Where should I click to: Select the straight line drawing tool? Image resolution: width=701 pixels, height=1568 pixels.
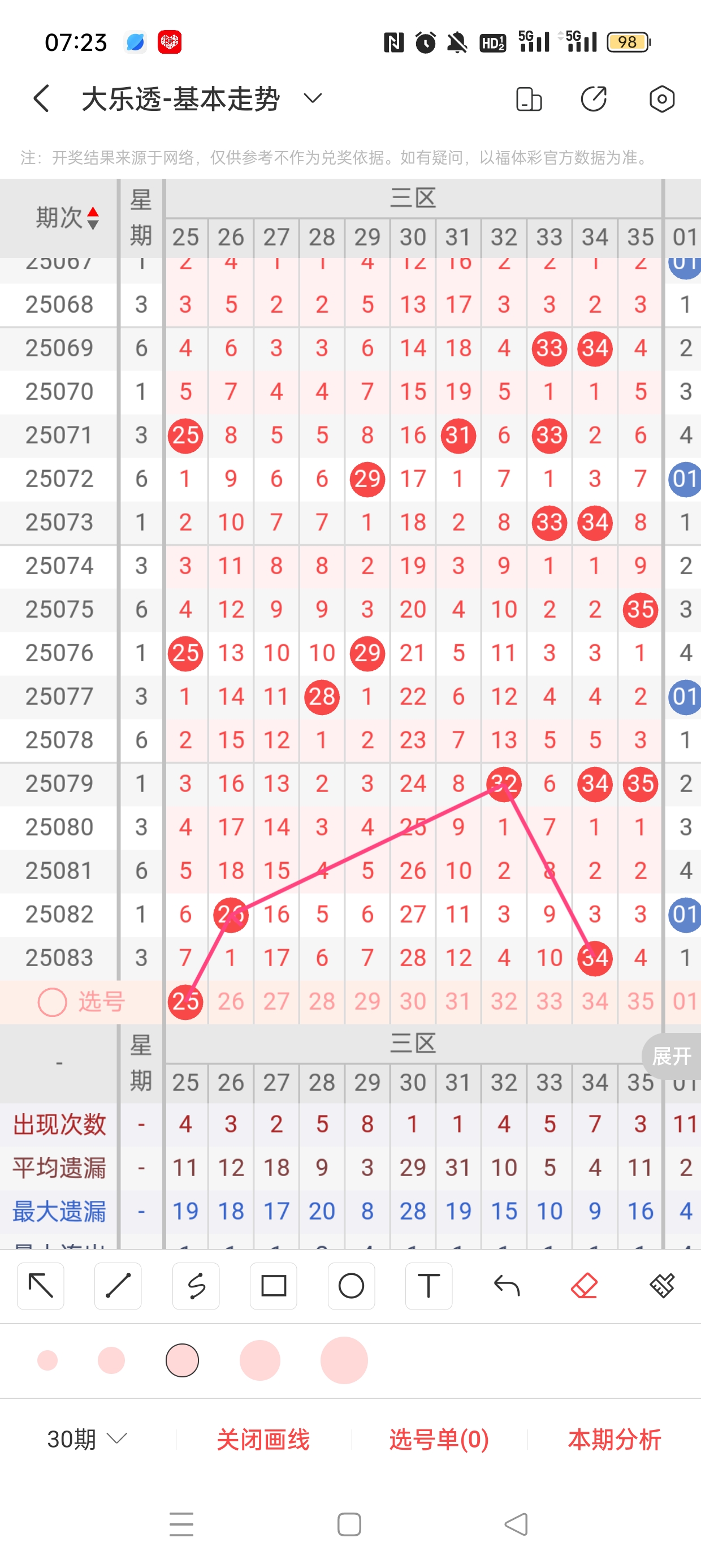pyautogui.click(x=118, y=1286)
